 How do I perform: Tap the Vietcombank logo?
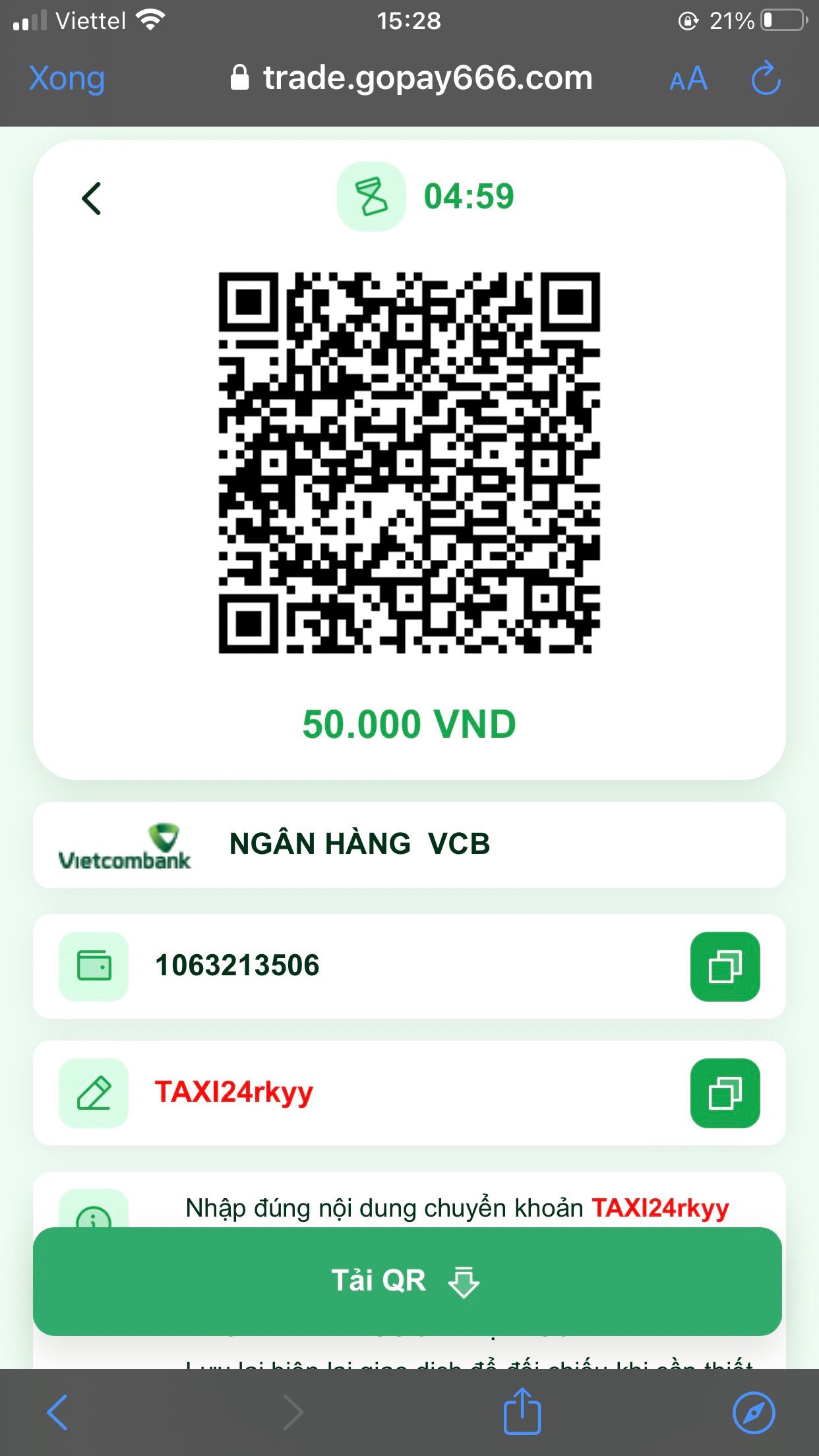125,845
